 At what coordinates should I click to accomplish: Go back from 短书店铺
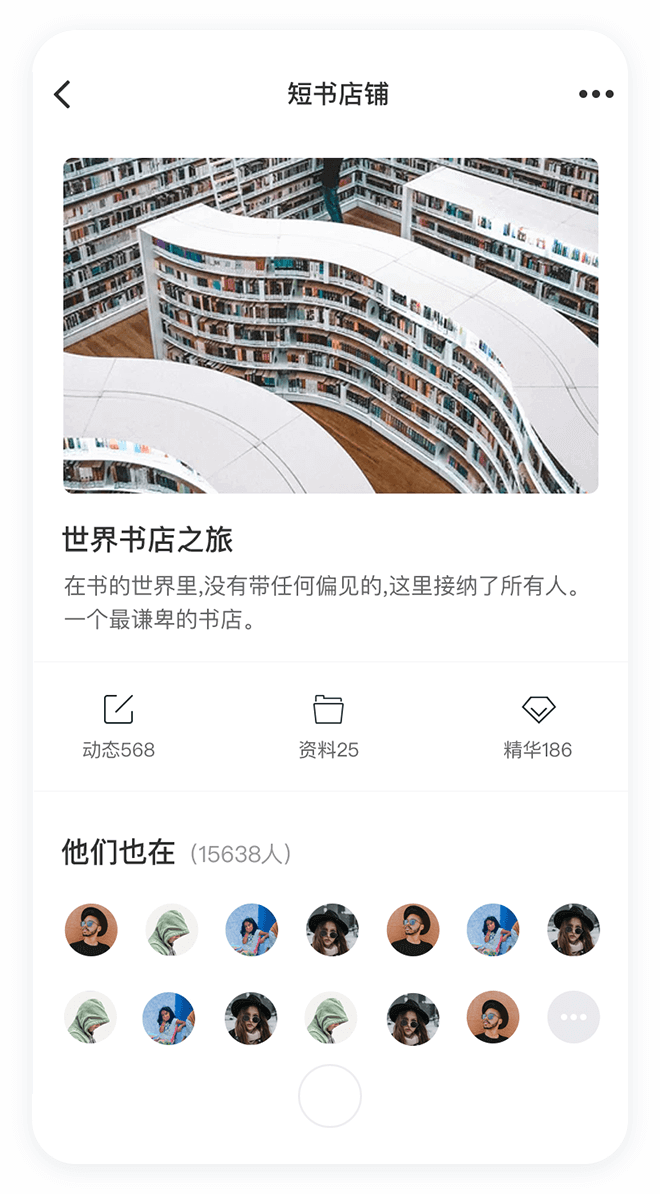62,95
